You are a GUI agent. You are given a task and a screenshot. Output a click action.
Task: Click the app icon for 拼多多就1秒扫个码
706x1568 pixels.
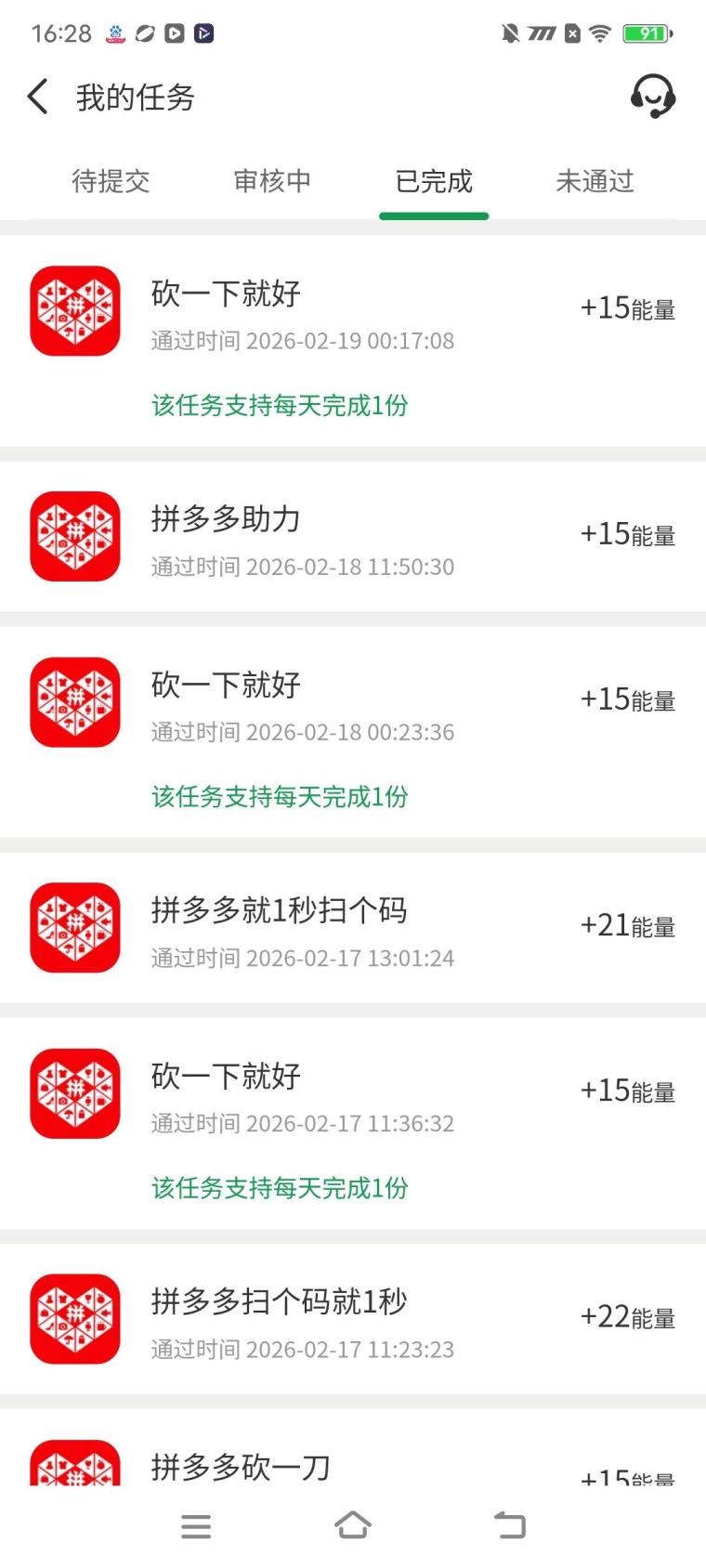tap(75, 928)
